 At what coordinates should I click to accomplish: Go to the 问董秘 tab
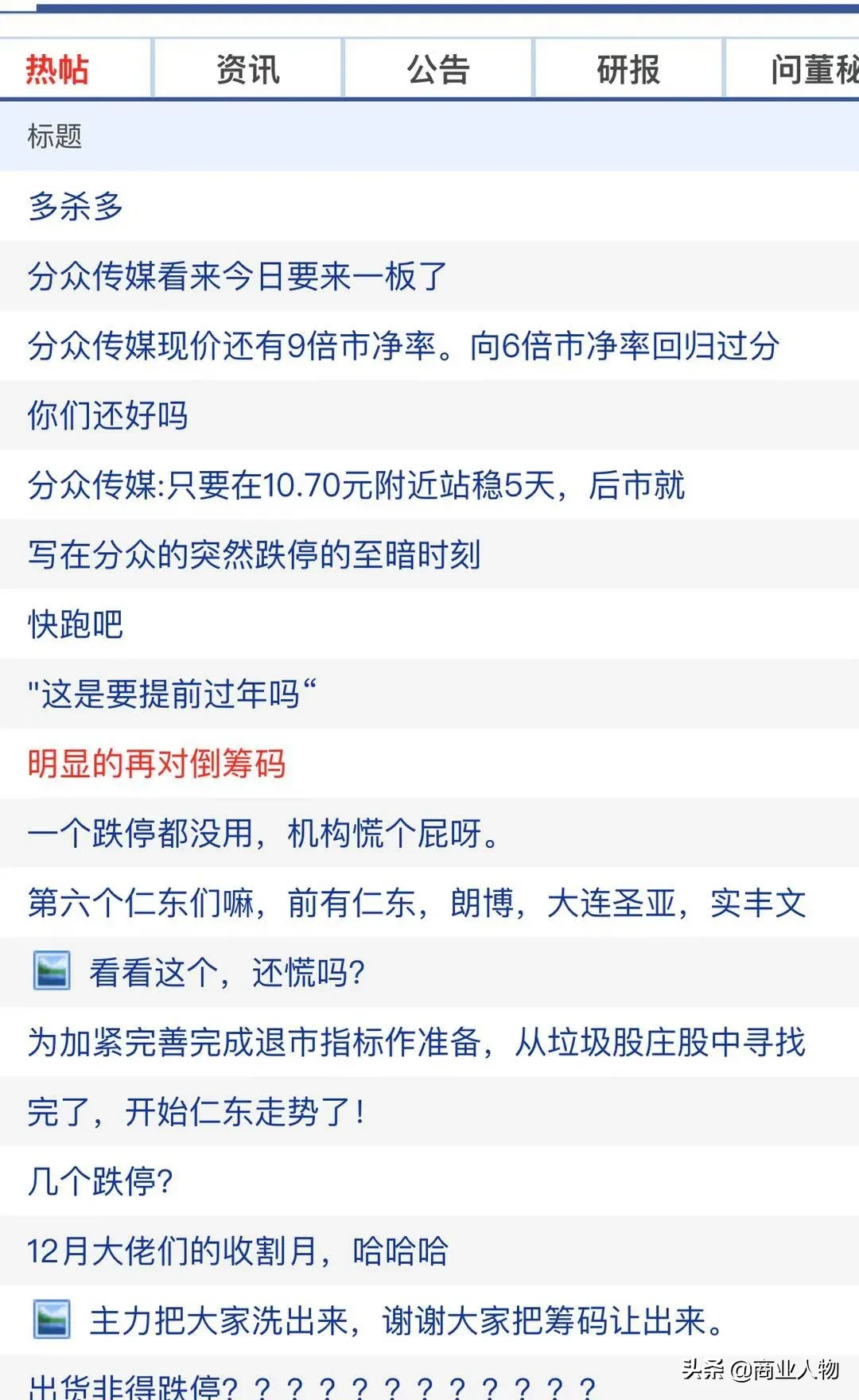pyautogui.click(x=793, y=69)
